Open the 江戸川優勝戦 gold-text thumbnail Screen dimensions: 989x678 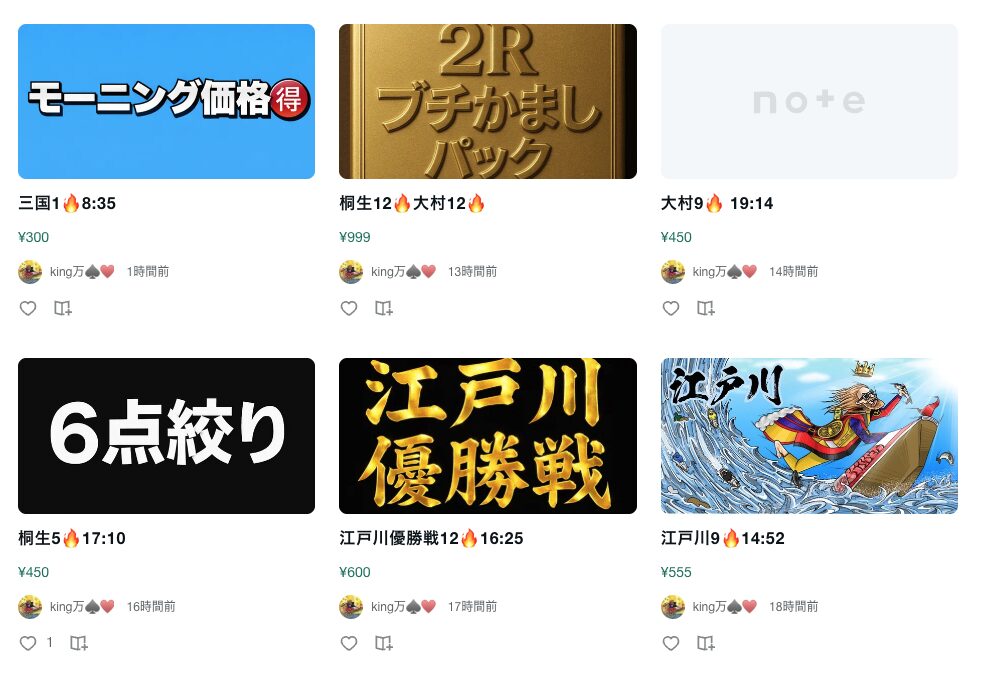click(x=487, y=436)
